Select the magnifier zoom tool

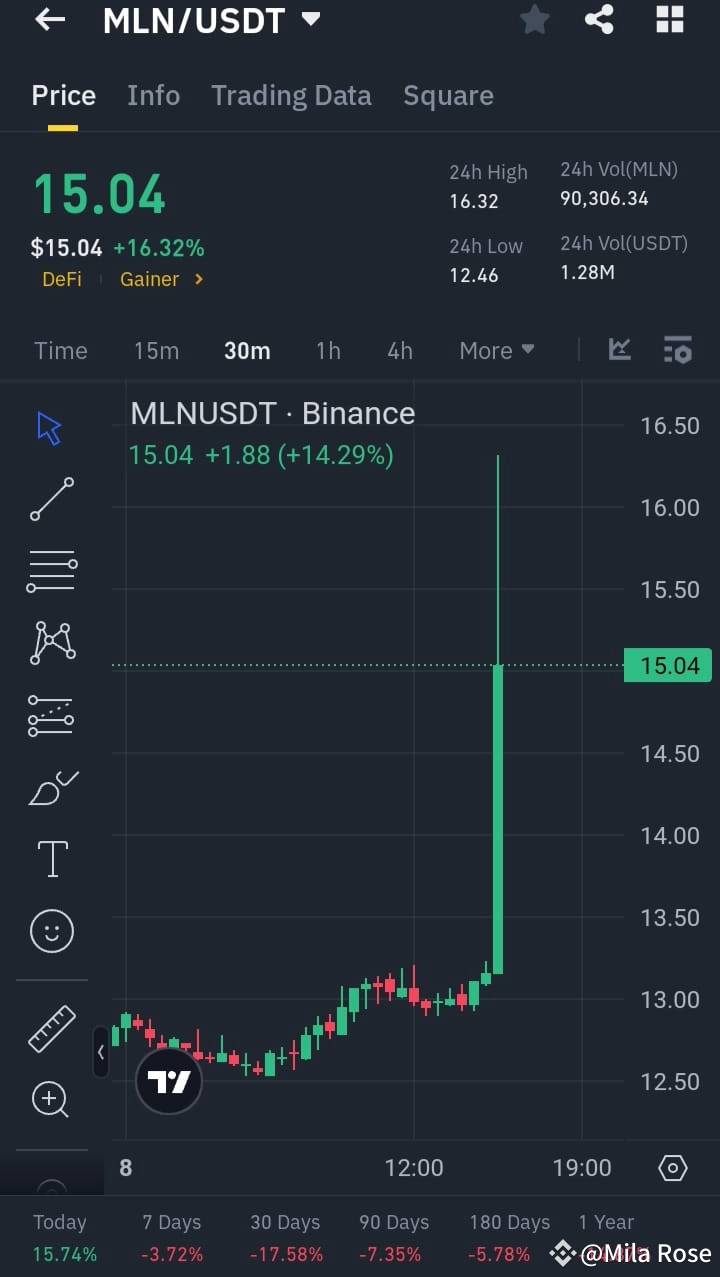point(50,1099)
